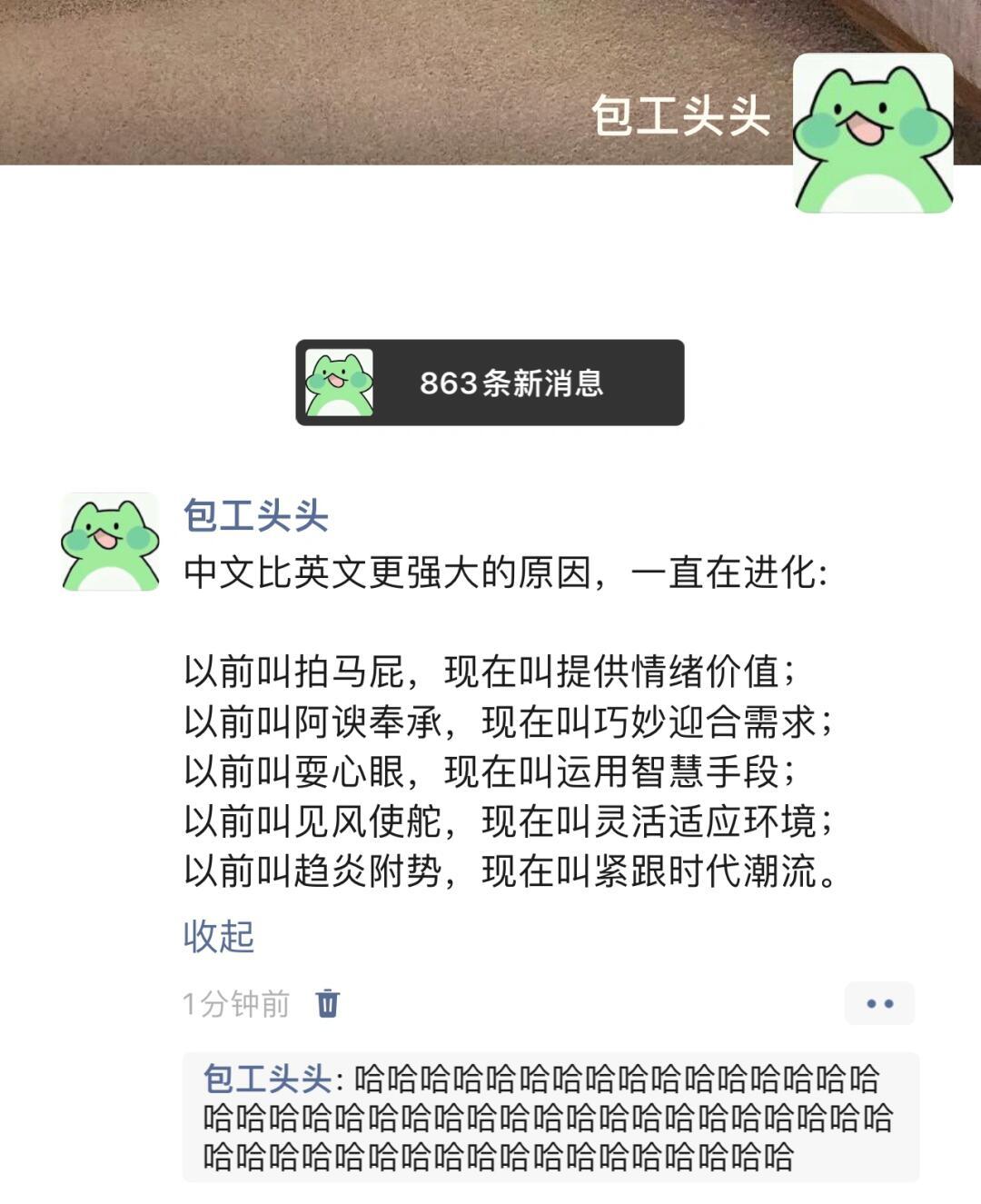The height and width of the screenshot is (1204, 981).
Task: Open the two-dot like and comment menu
Action: pos(879,1003)
